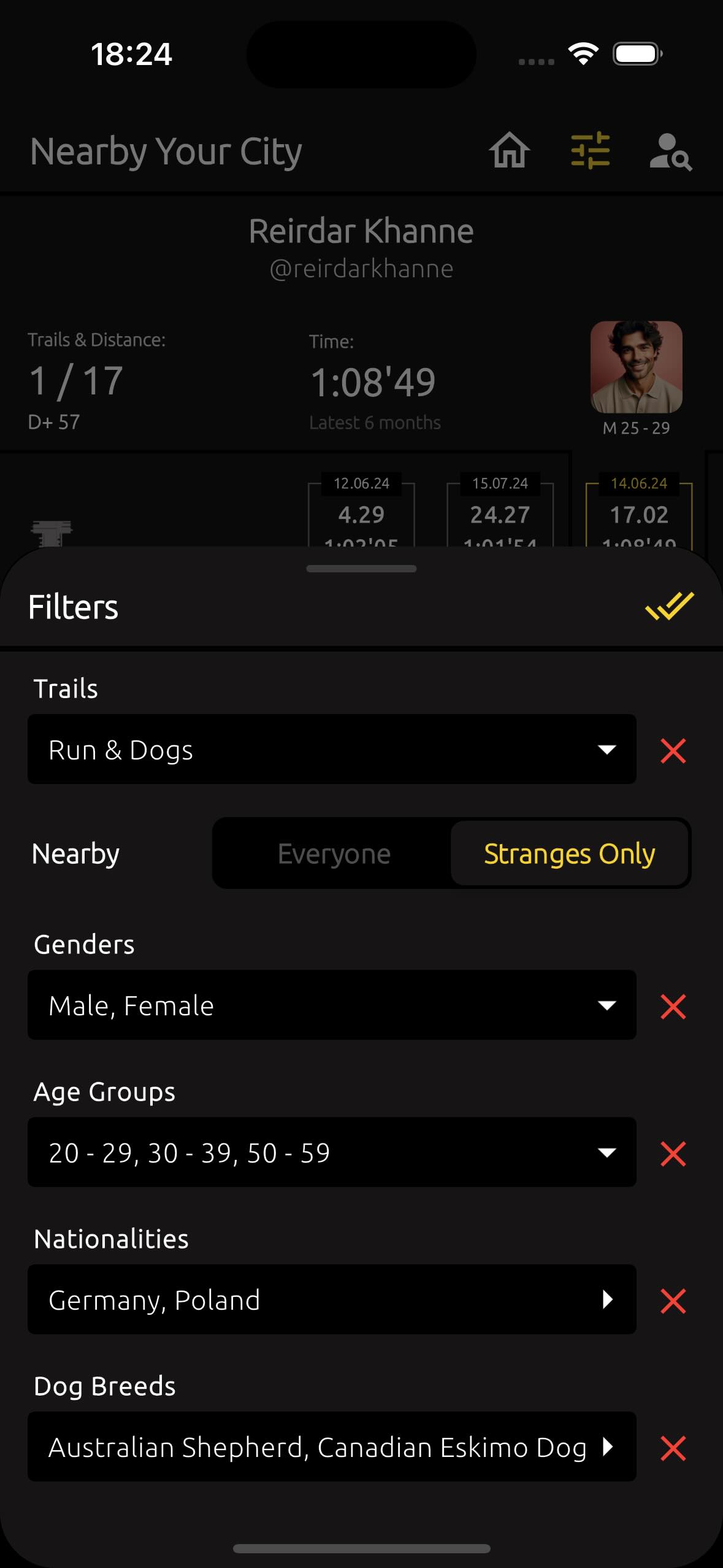Clear the Nationalities filter

(673, 1301)
